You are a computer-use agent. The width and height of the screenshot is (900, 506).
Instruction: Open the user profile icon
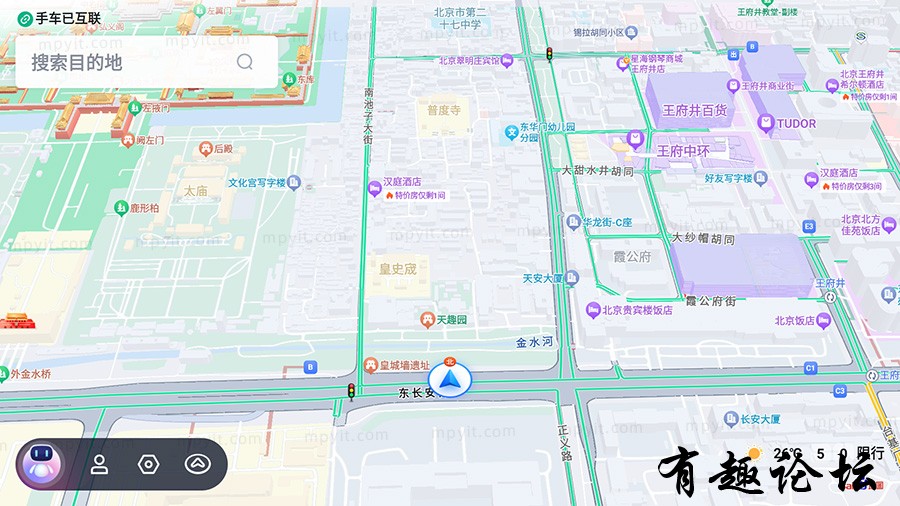(99, 464)
